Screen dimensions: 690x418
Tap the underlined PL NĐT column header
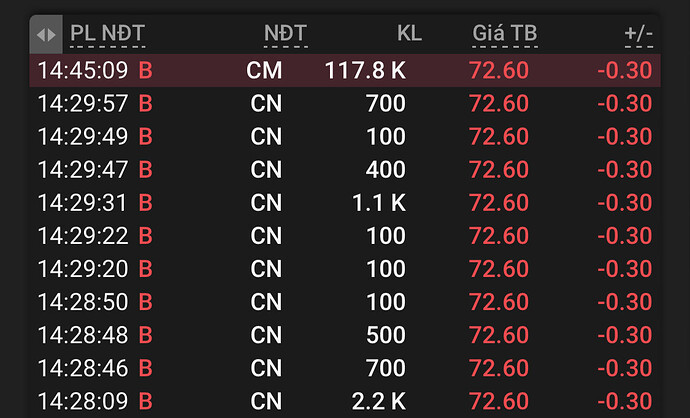(x=107, y=34)
